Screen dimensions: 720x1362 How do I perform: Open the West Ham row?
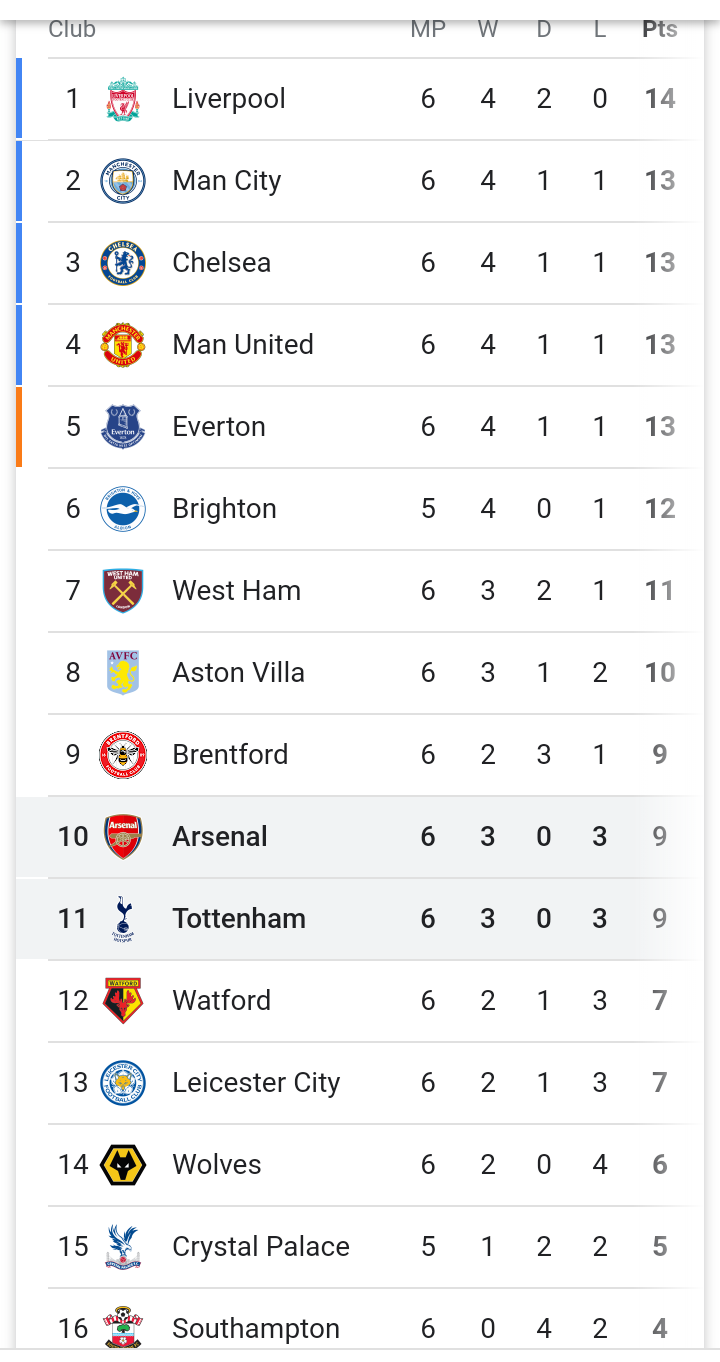360,591
